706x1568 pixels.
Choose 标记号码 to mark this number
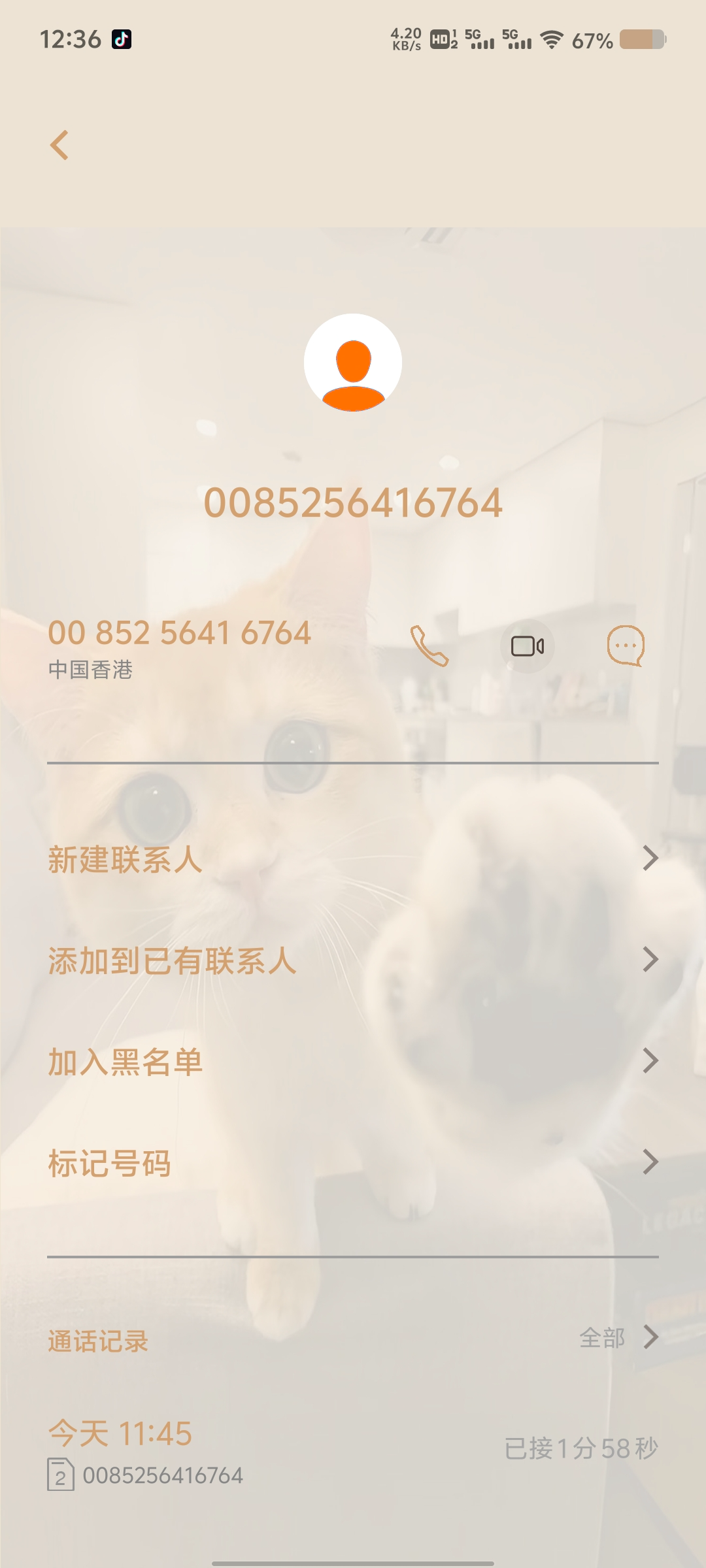click(x=353, y=1163)
